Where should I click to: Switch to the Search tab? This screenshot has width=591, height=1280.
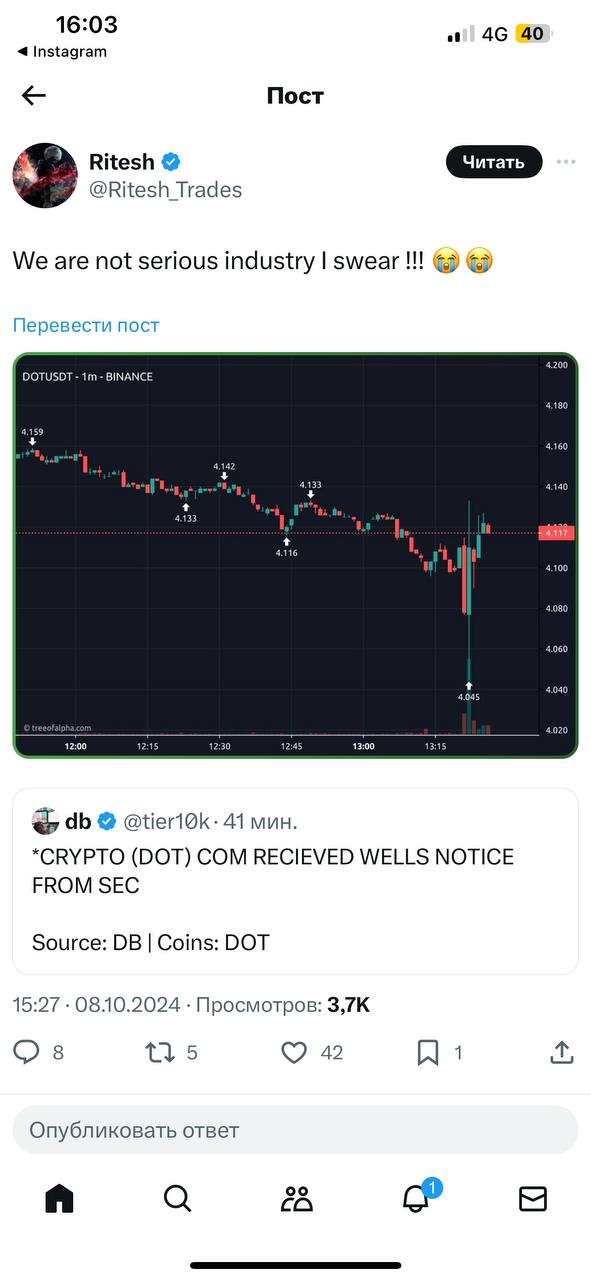(x=177, y=1198)
